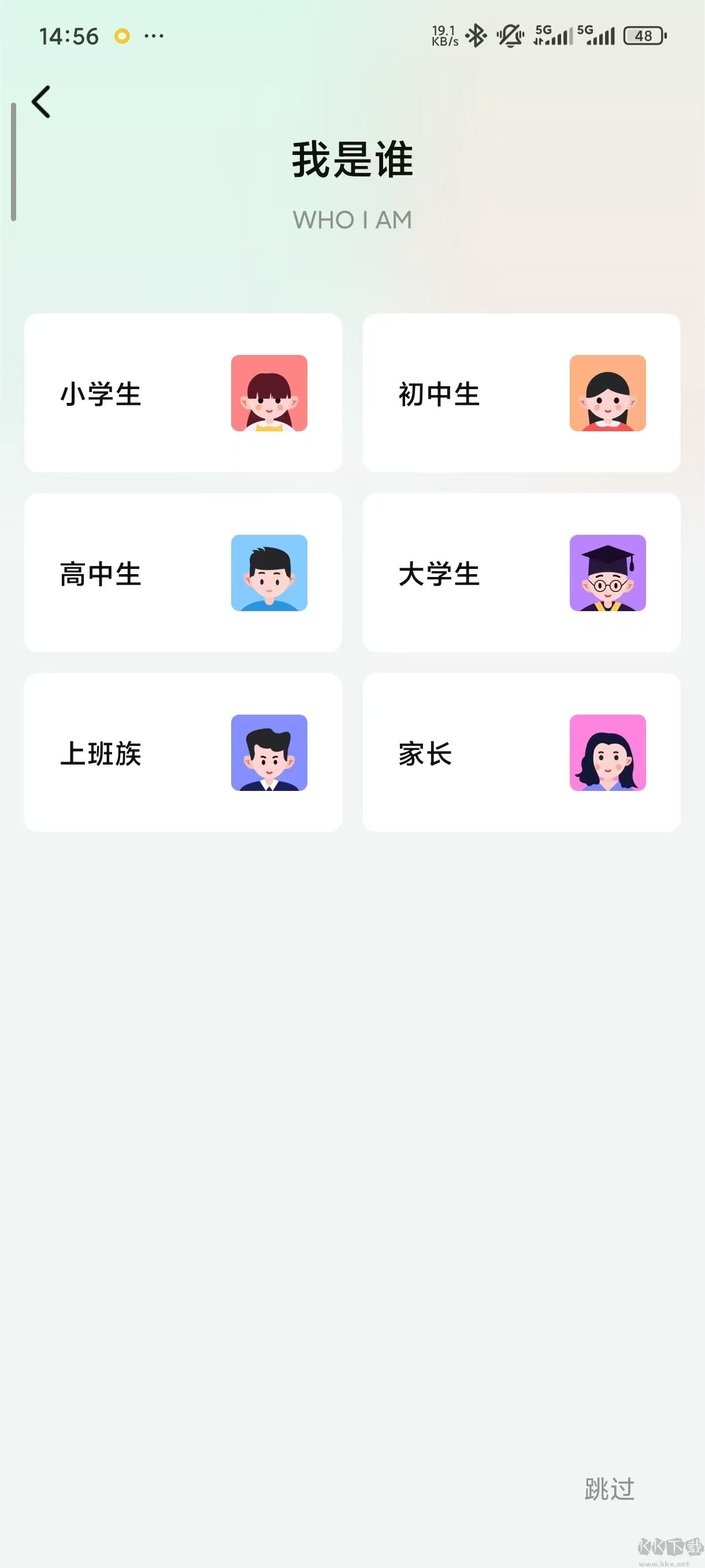
Task: Click the 大学生 graduation cap avatar
Action: pyautogui.click(x=608, y=573)
